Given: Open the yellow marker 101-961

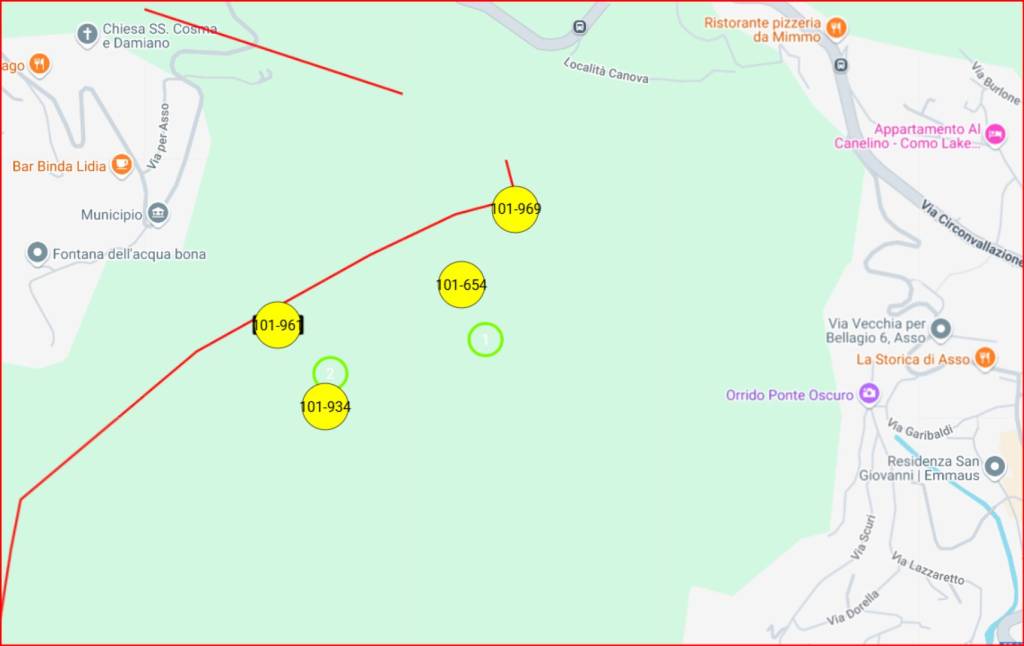Looking at the screenshot, I should [277, 325].
